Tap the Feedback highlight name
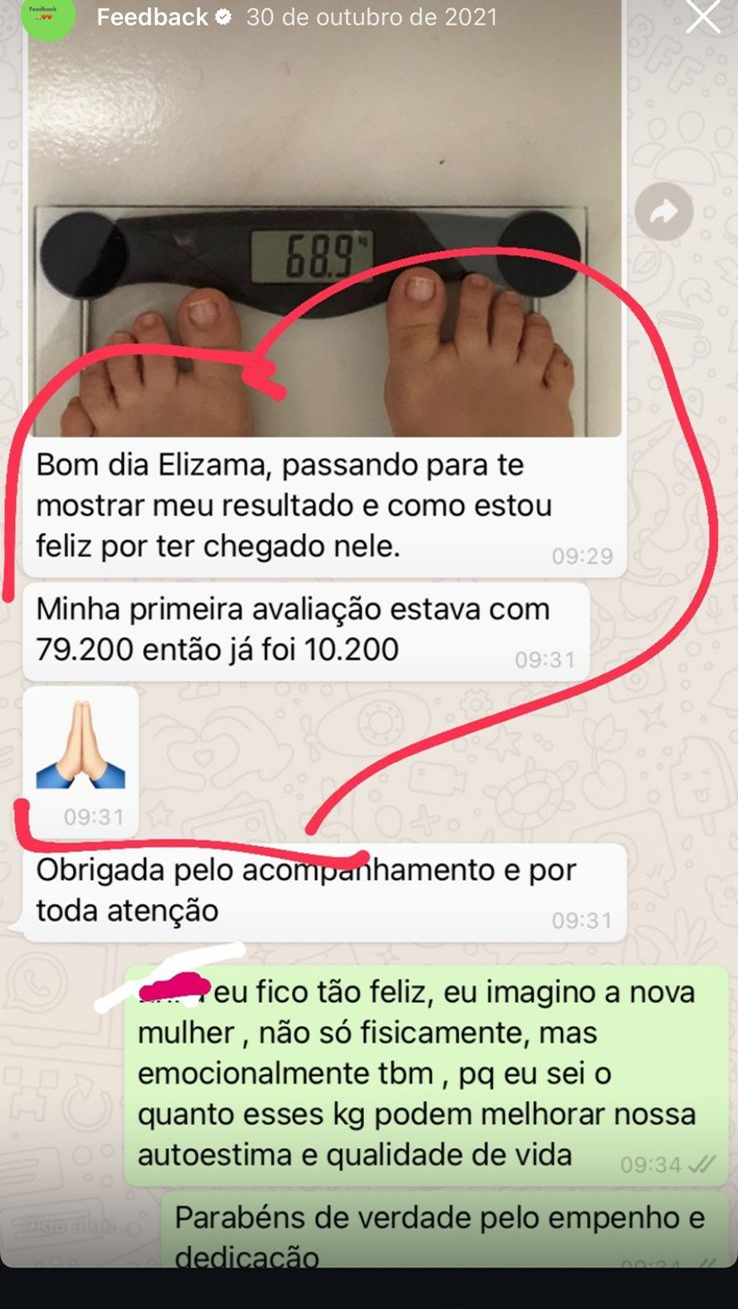Viewport: 738px width, 1309px height. coord(153,17)
